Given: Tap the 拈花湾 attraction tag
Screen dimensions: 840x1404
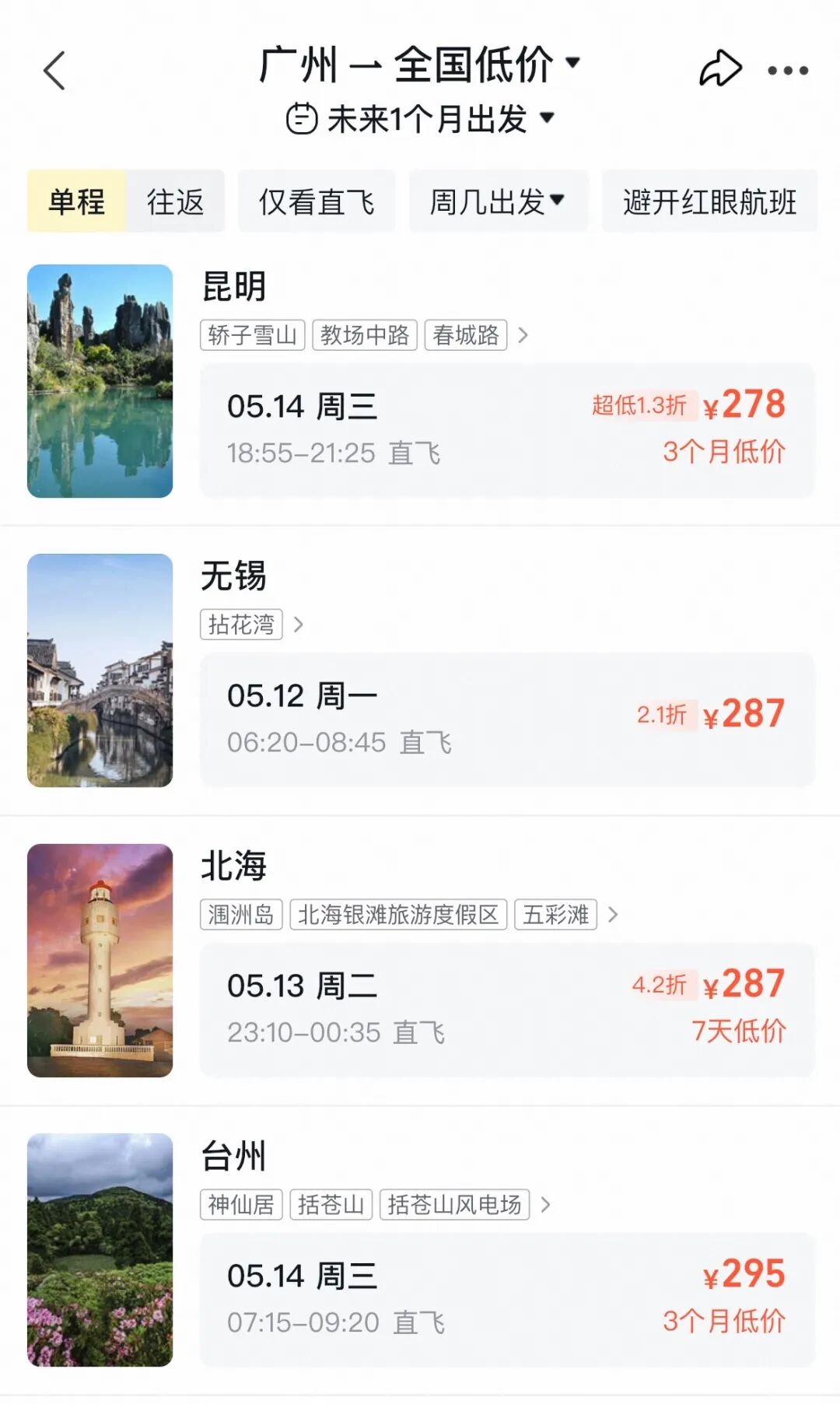Looking at the screenshot, I should pos(241,625).
